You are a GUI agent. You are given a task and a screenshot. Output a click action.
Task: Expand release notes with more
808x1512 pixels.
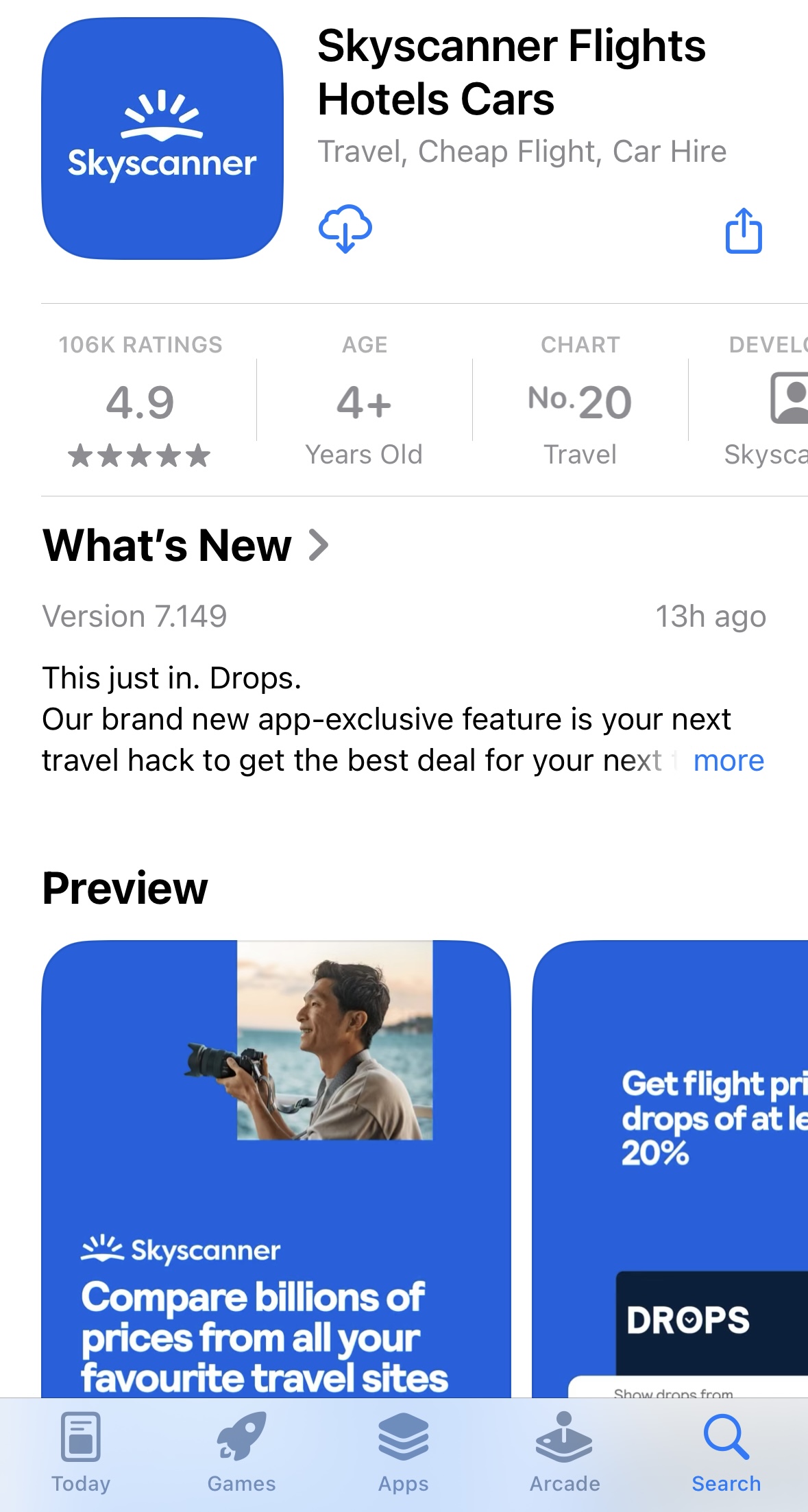click(x=728, y=761)
